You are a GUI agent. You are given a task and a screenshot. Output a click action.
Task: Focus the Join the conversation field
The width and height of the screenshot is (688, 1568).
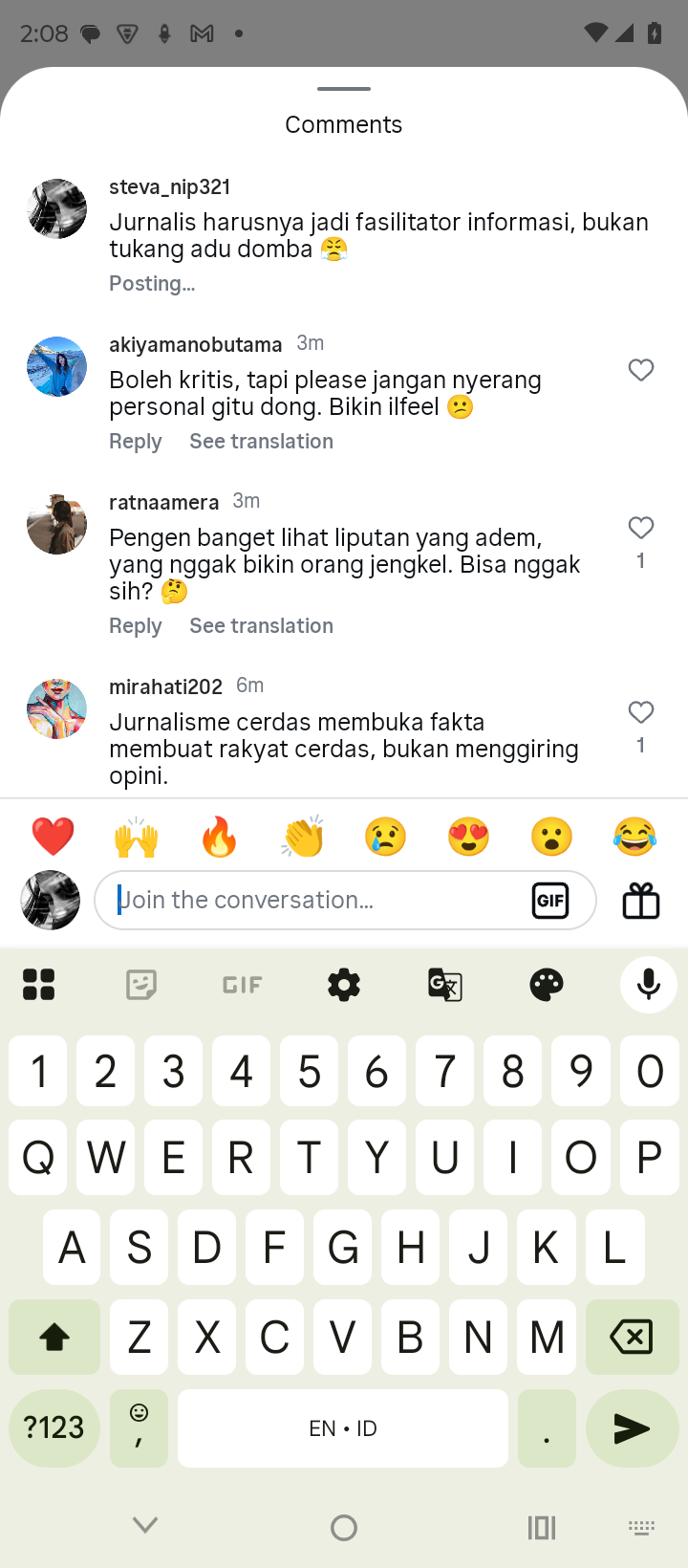click(x=315, y=900)
